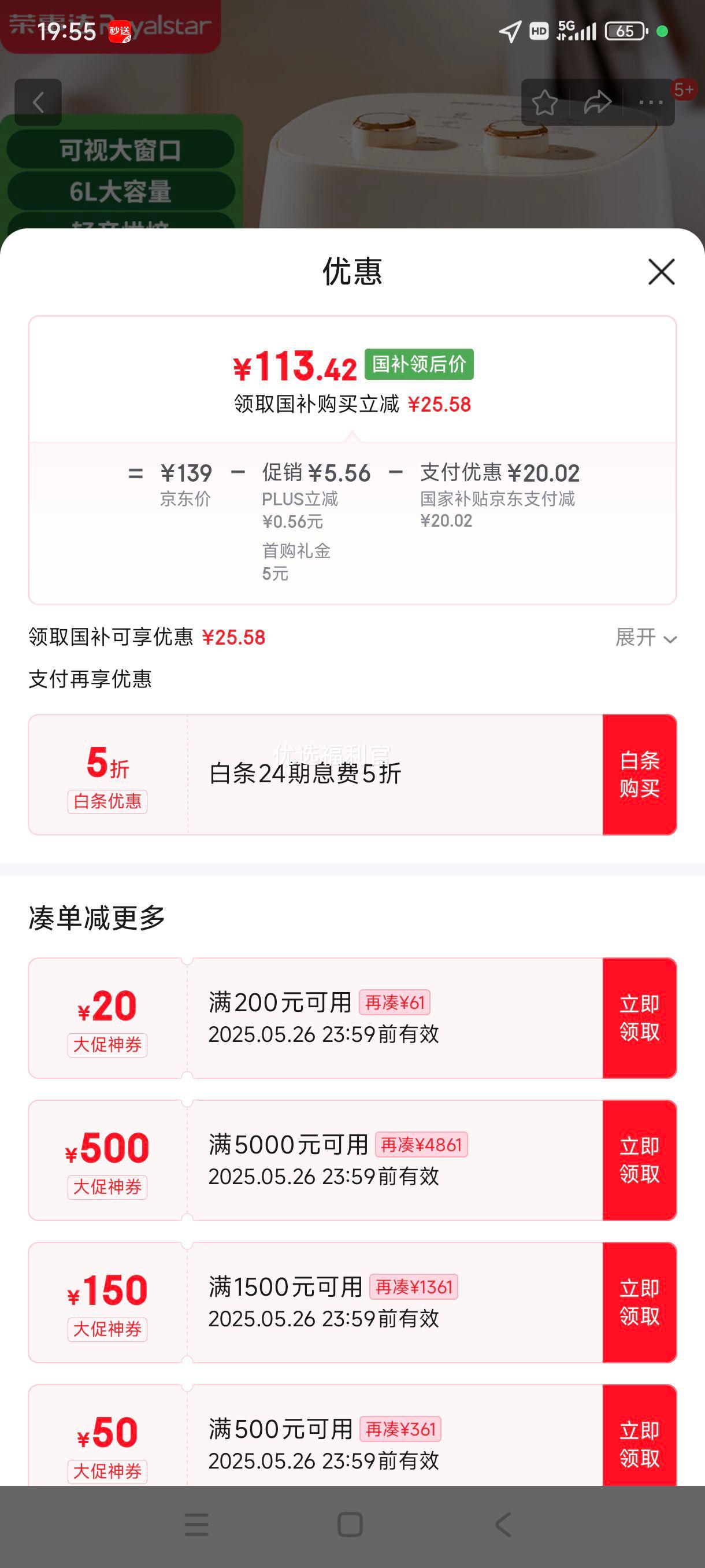705x1568 pixels.
Task: Expand the 领取国补可享优惠 details
Action: click(x=646, y=637)
